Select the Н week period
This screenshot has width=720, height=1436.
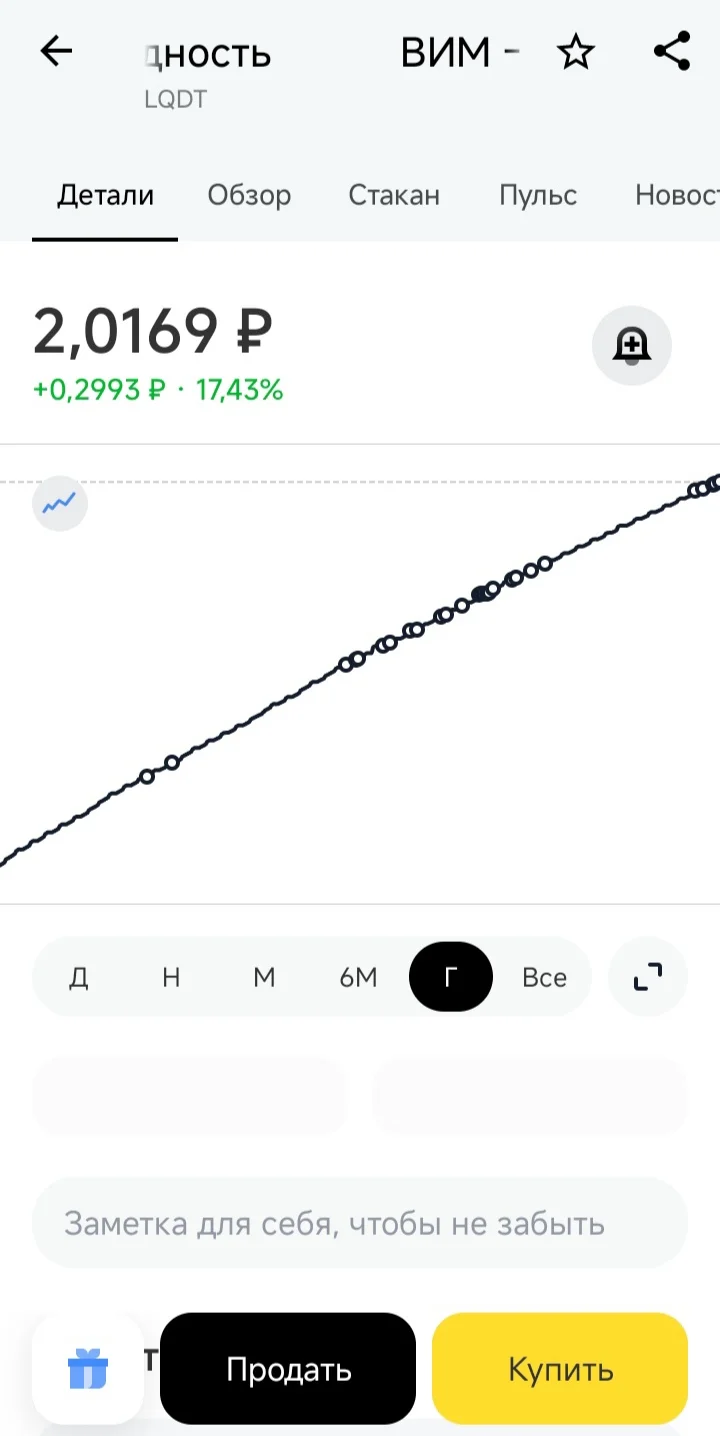(171, 977)
